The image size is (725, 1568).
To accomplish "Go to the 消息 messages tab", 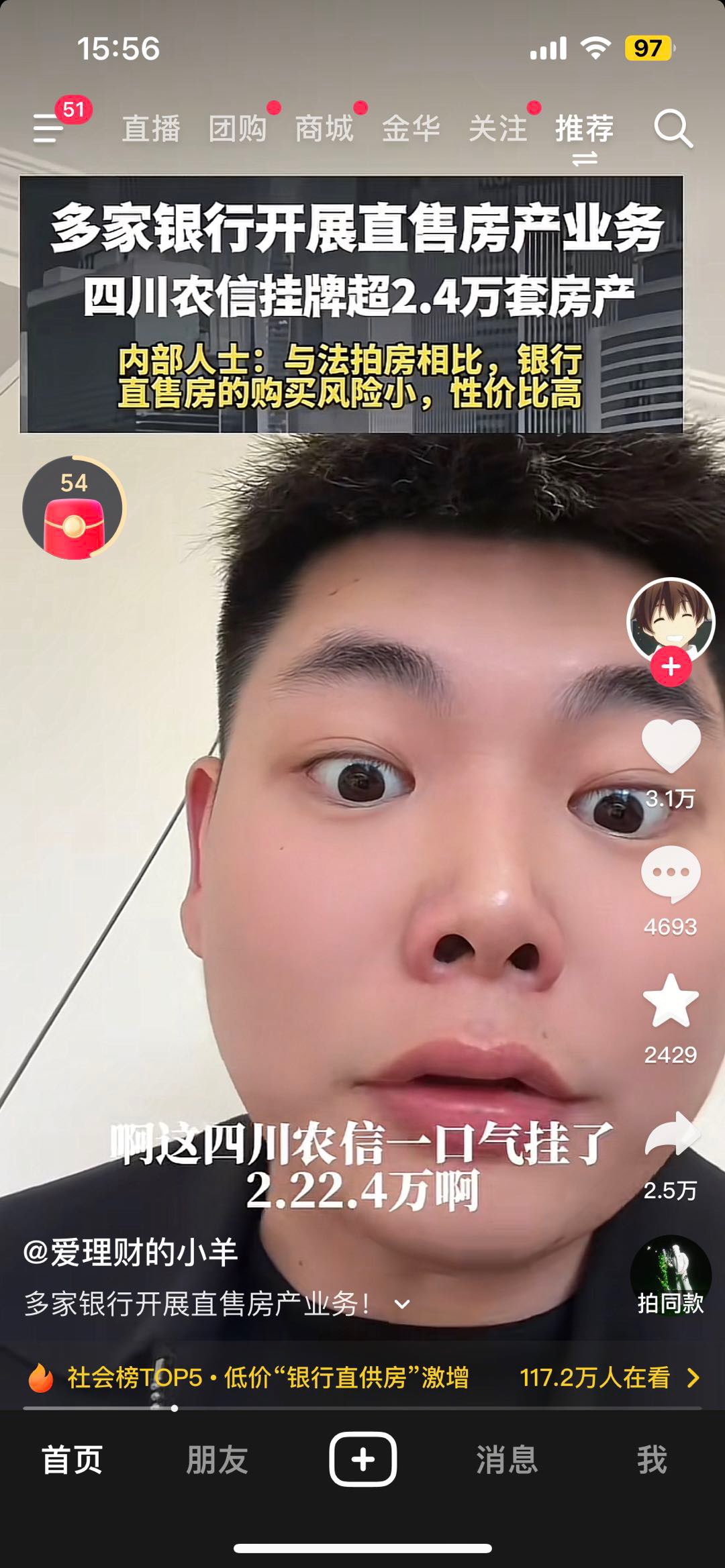I will (x=507, y=1459).
